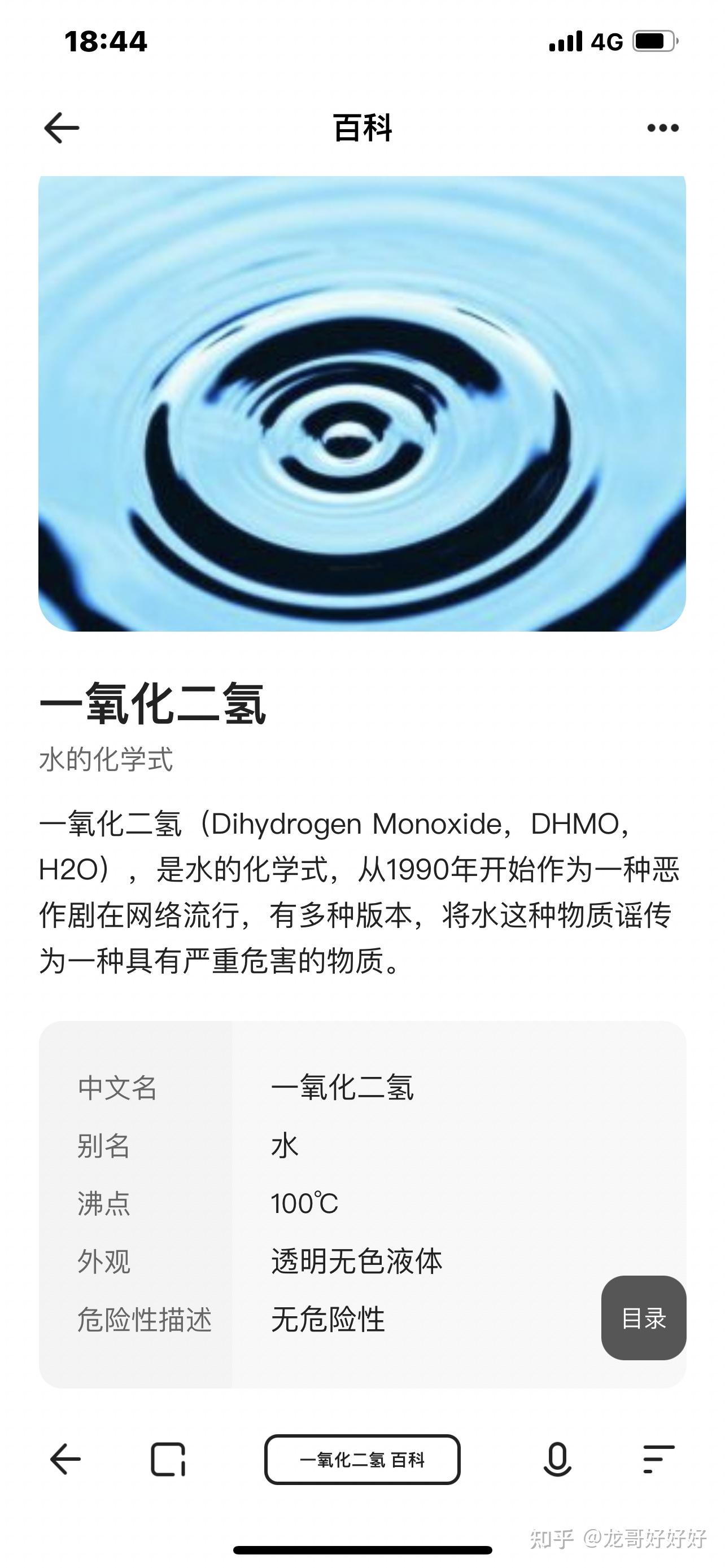Open the three-dot overflow menu

(x=661, y=128)
